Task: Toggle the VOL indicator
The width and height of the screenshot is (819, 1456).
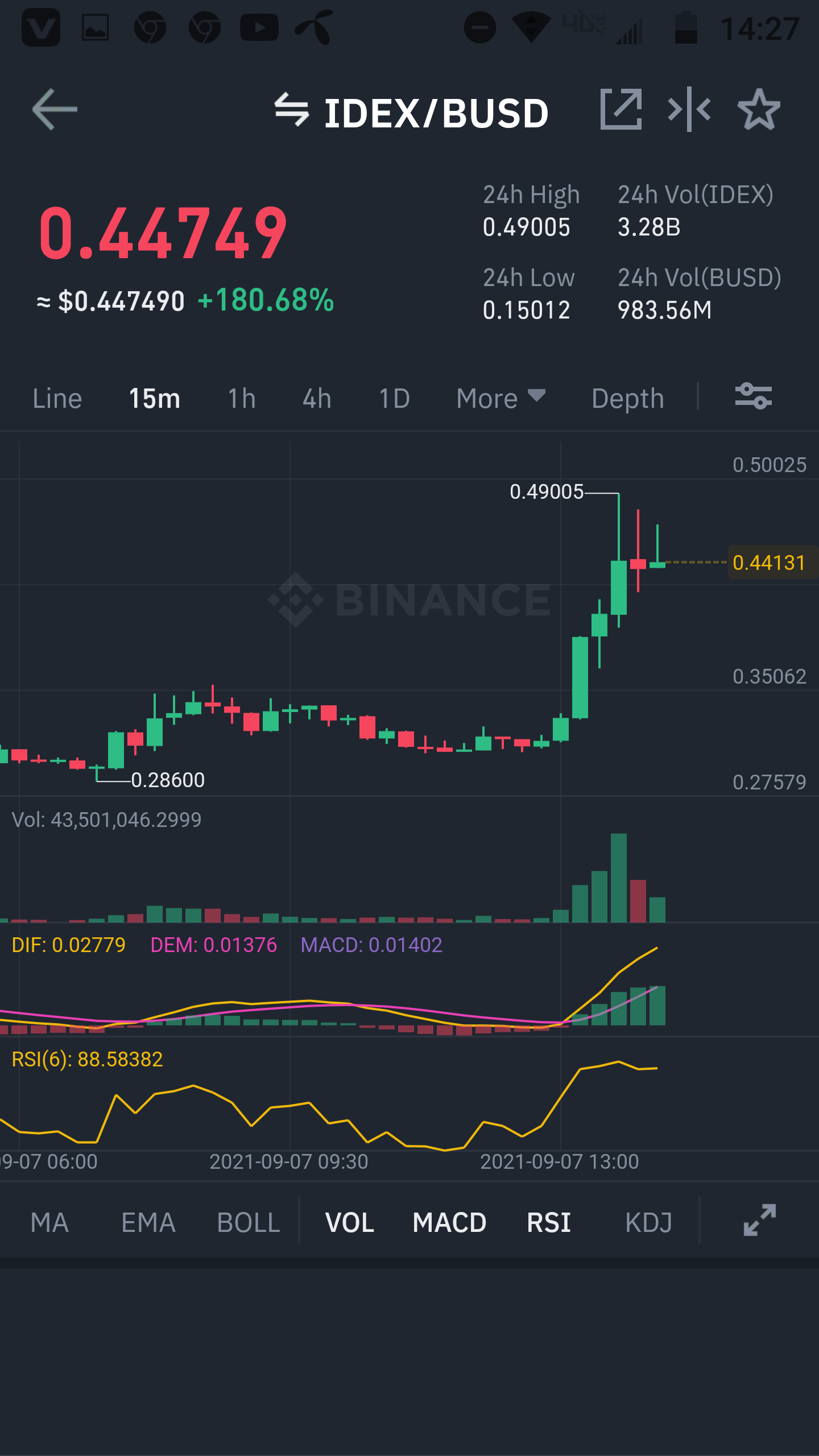Action: click(349, 1223)
